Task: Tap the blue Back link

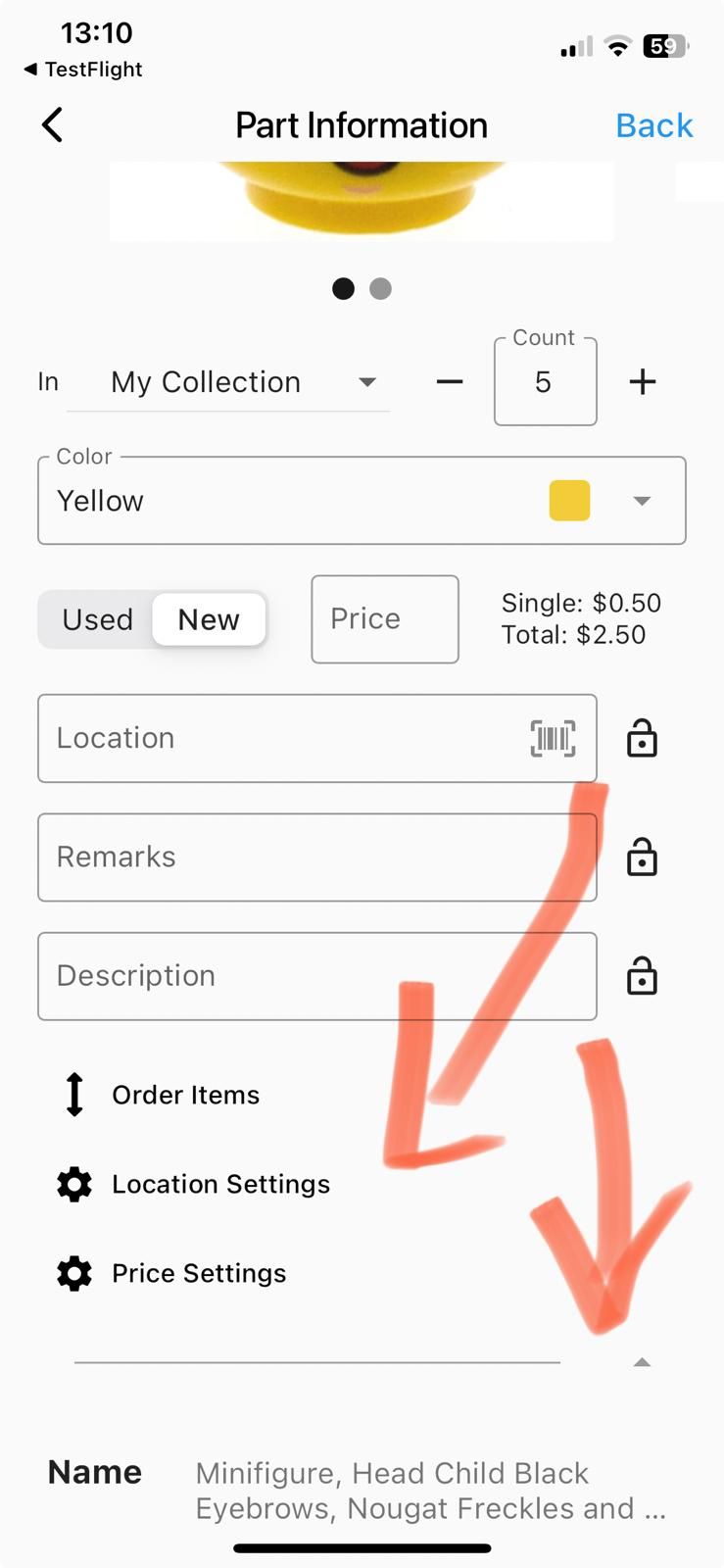Action: (x=653, y=125)
